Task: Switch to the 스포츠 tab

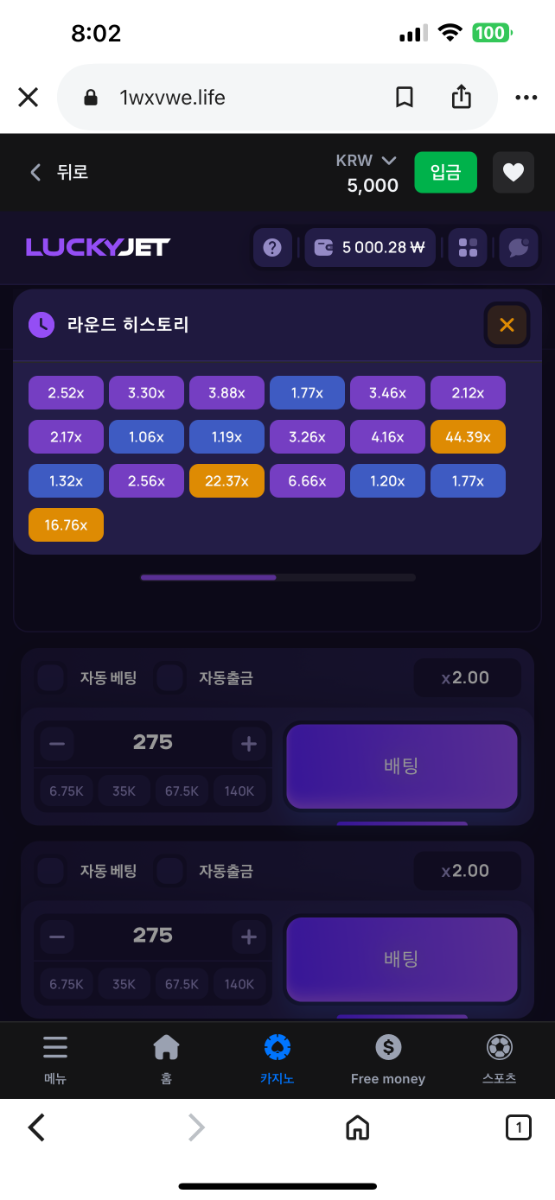Action: click(x=499, y=1060)
